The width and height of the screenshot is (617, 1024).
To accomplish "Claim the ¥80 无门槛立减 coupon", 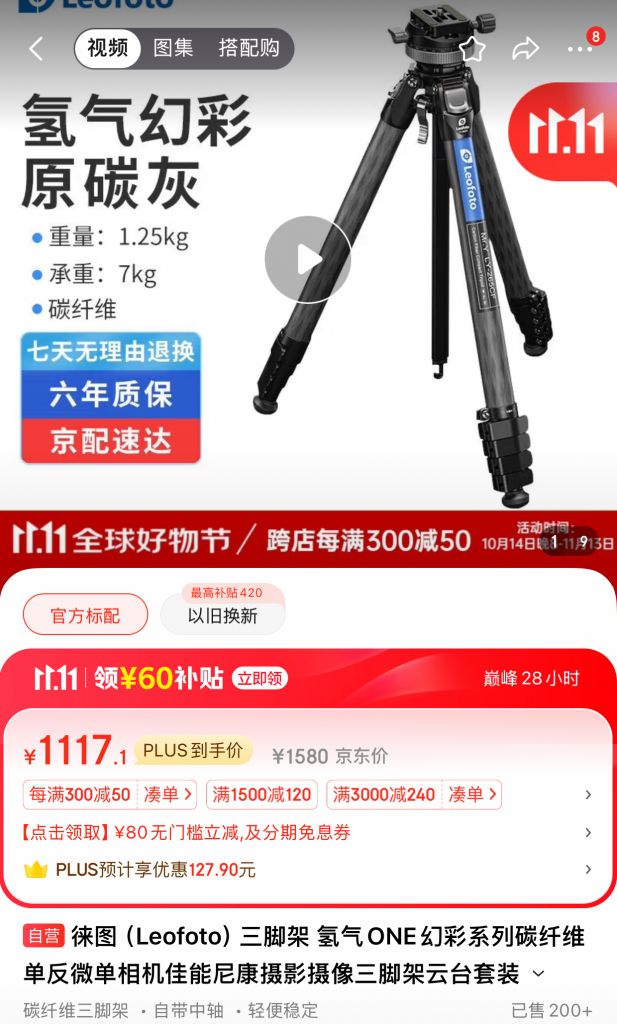I will 187,832.
